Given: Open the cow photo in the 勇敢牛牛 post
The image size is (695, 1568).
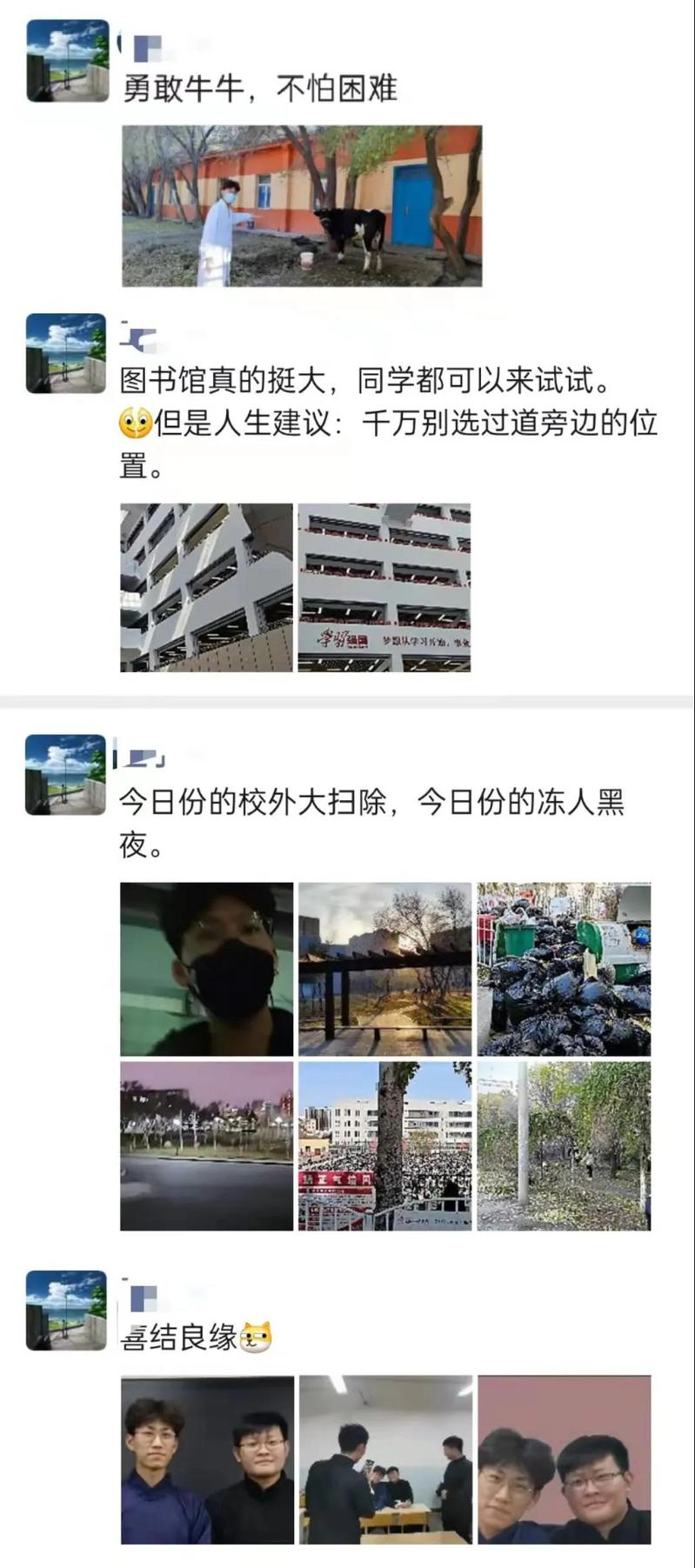Looking at the screenshot, I should click(302, 206).
